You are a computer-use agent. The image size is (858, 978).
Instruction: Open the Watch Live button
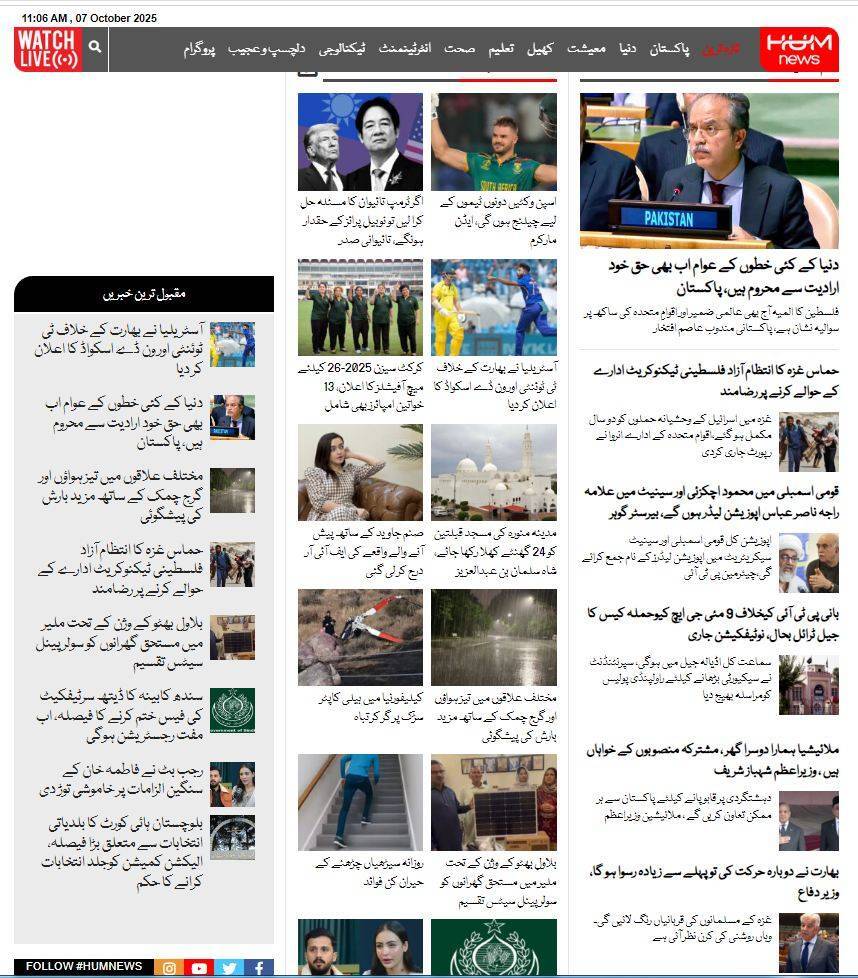pos(48,48)
